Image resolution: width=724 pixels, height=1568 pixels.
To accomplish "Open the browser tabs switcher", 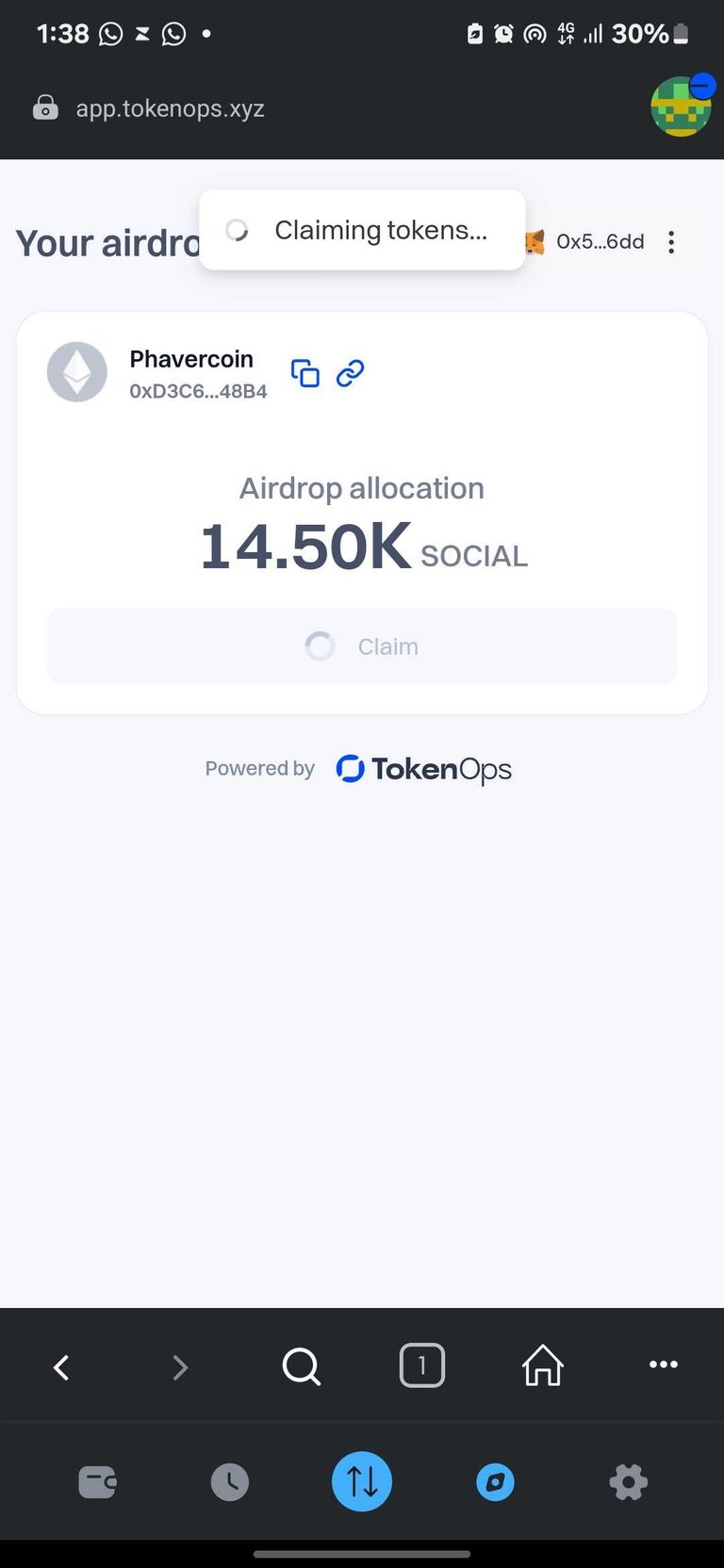I will (x=421, y=1365).
